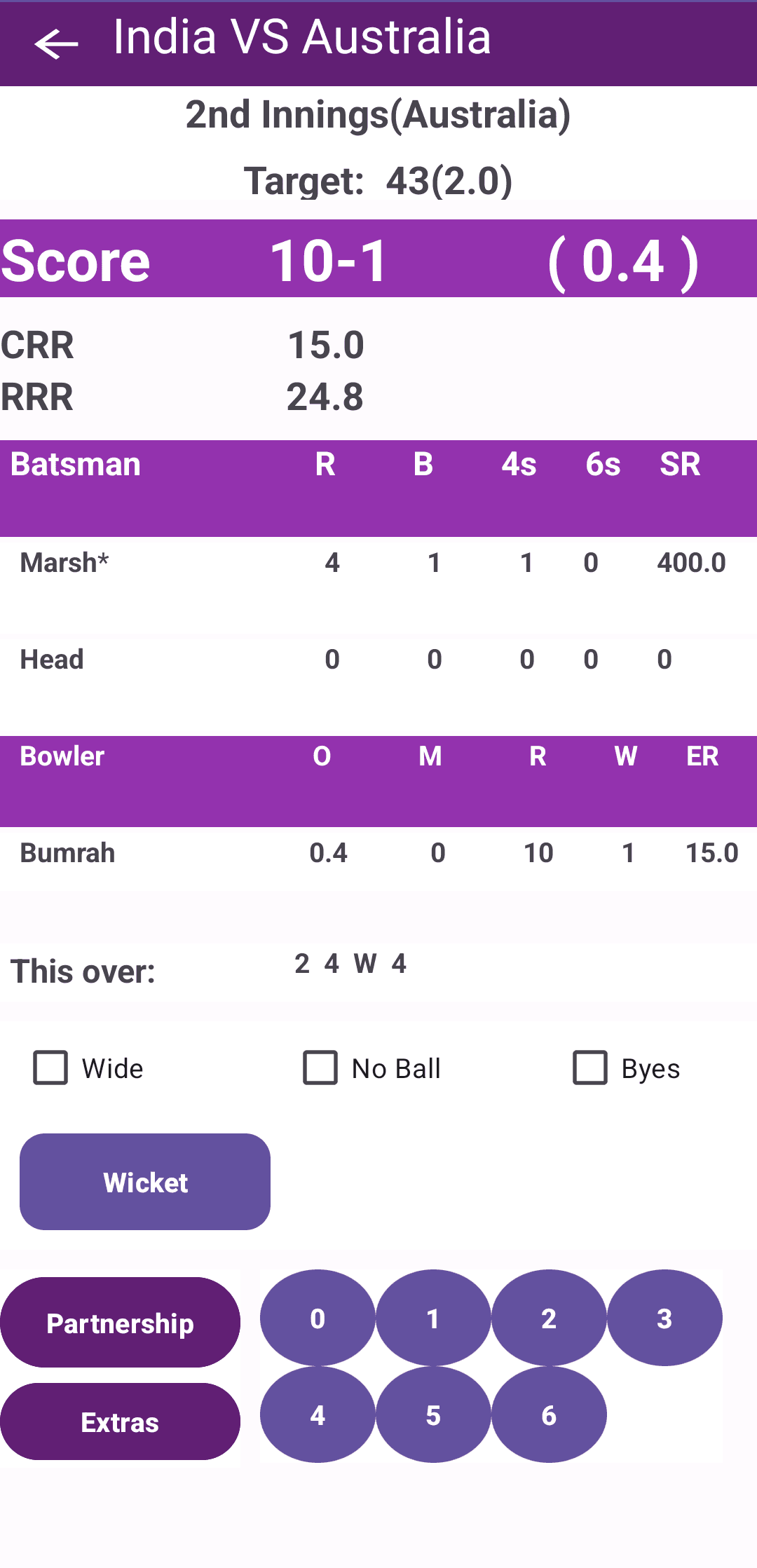Screen dimensions: 757x1568
Task: Tap the run button 5
Action: [432, 1416]
